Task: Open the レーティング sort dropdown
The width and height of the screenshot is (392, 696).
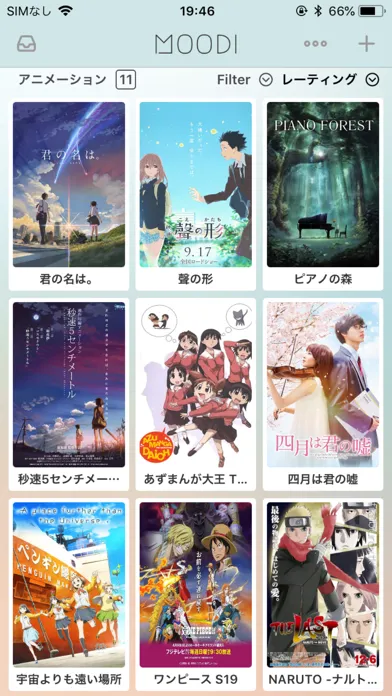Action: [331, 80]
